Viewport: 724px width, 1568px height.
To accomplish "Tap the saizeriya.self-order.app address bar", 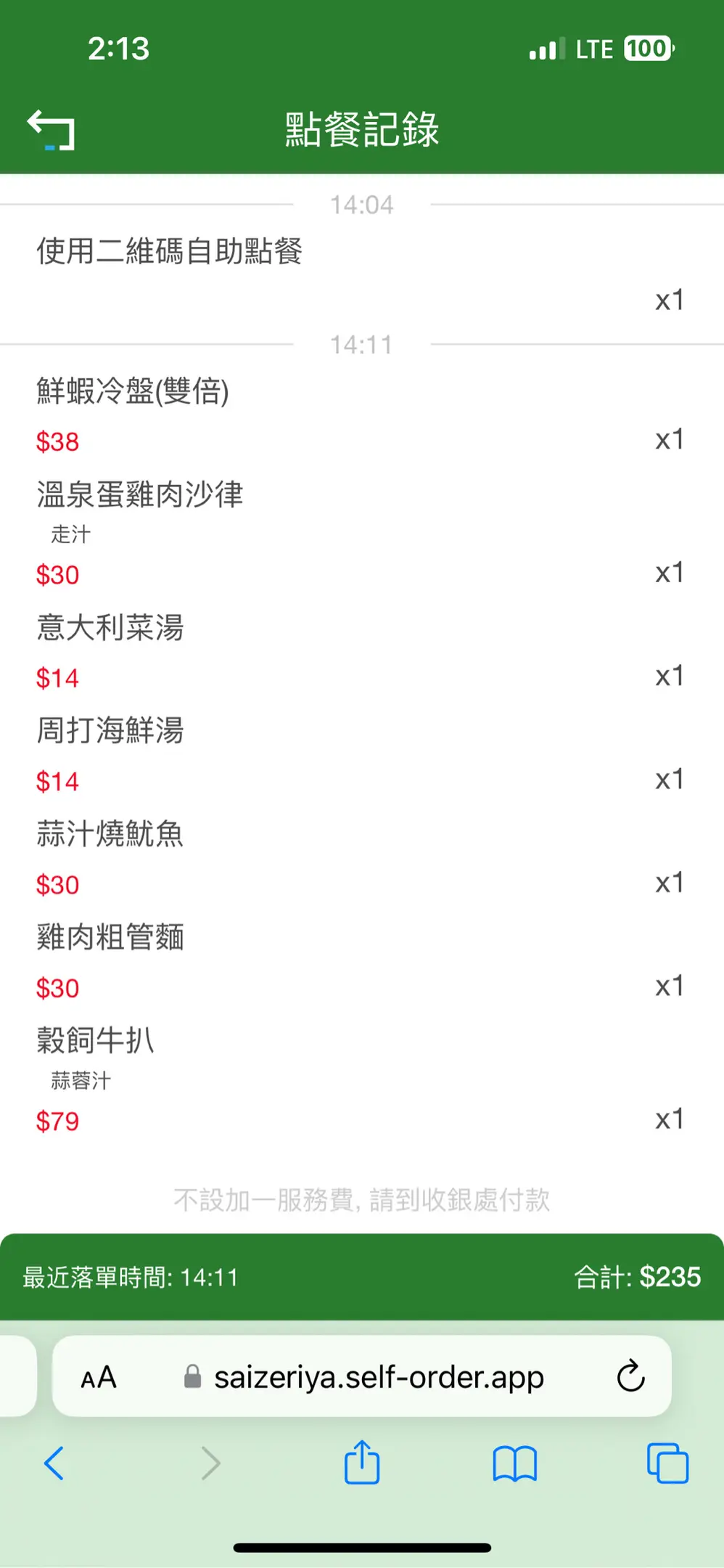I will click(x=362, y=1376).
